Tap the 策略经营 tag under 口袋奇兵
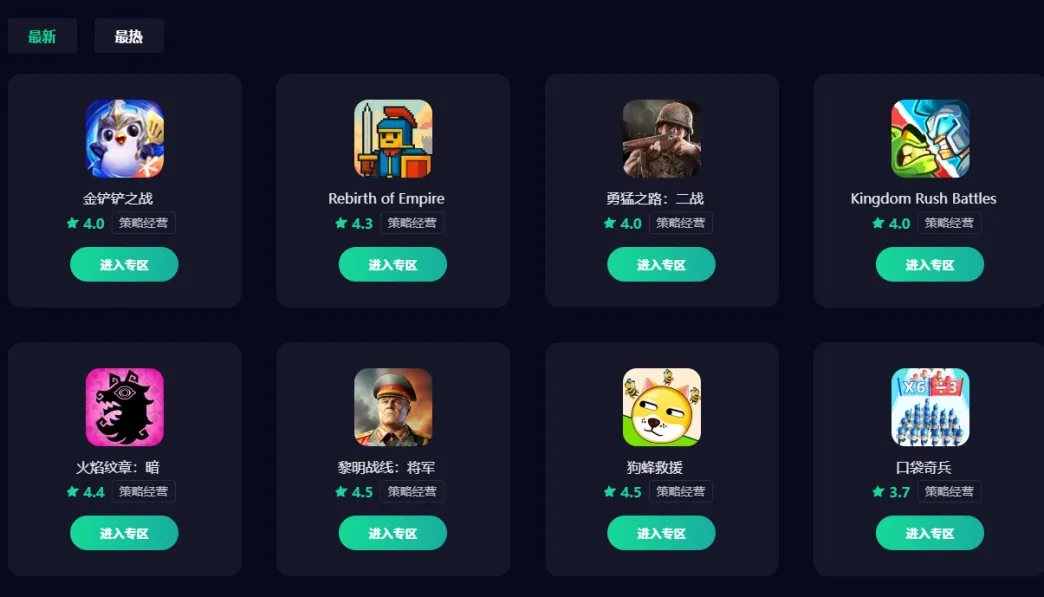The image size is (1044, 597). 949,492
